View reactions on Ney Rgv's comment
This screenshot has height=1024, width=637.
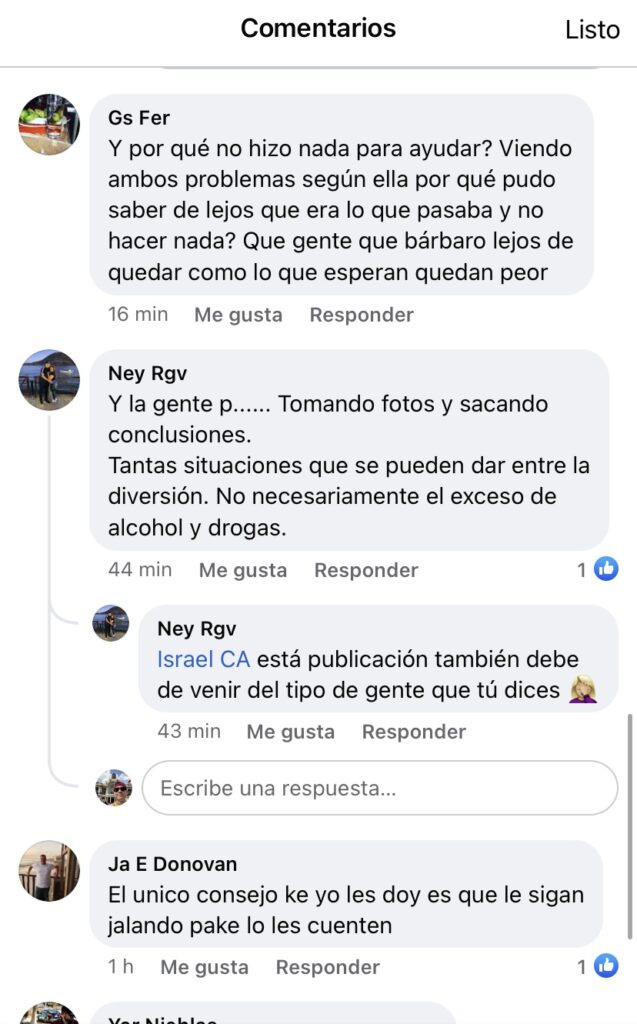598,570
